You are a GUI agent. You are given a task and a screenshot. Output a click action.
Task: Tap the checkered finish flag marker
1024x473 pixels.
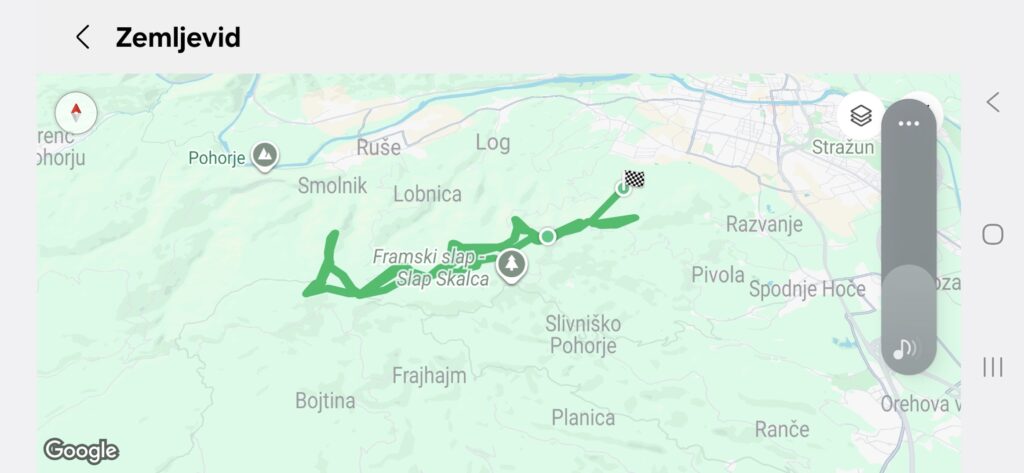point(634,179)
